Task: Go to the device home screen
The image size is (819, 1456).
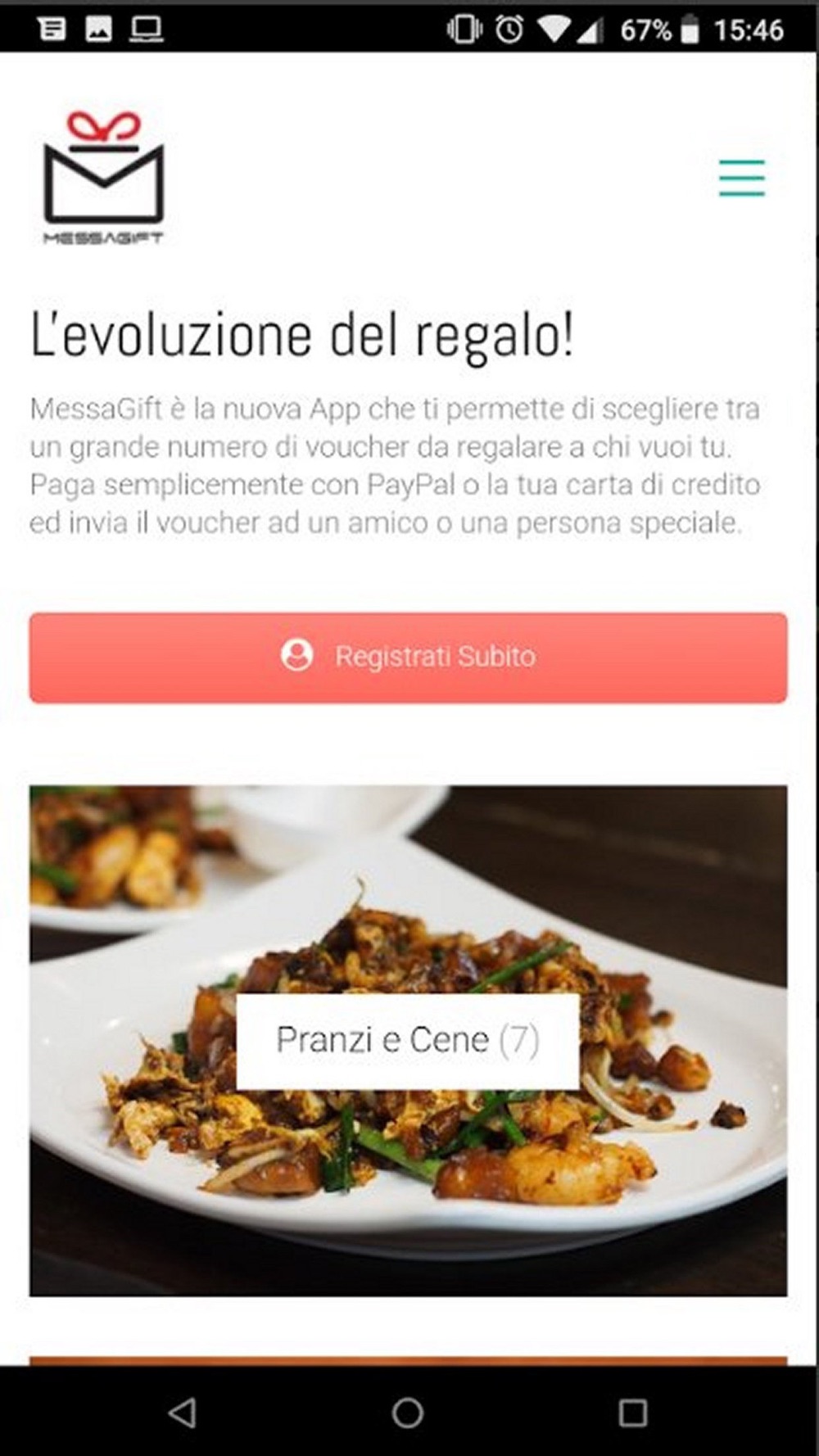Action: 407,1413
